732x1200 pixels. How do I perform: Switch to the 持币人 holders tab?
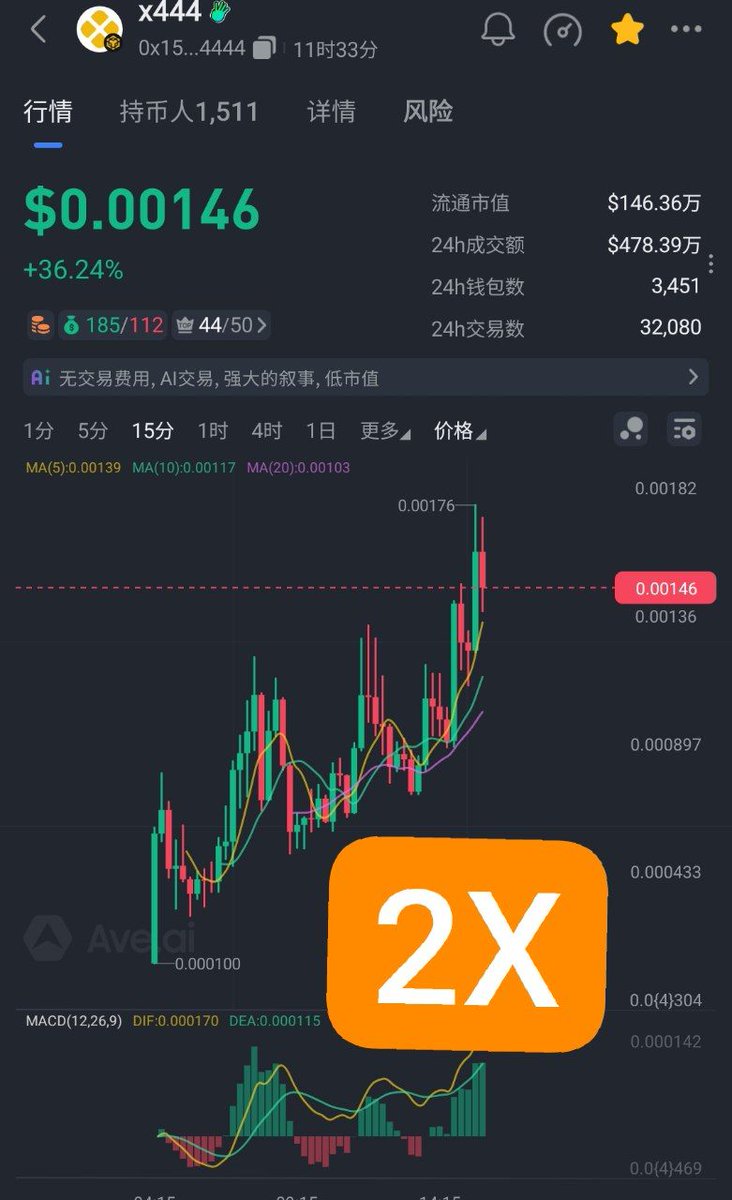click(x=189, y=111)
